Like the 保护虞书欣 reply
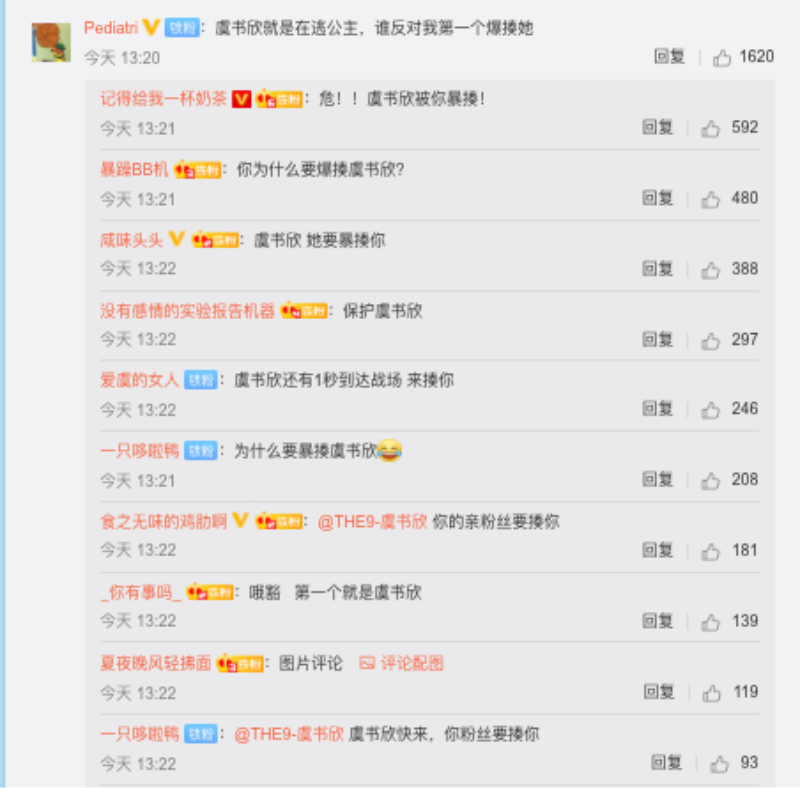Viewport: 800px width, 788px height. [711, 340]
